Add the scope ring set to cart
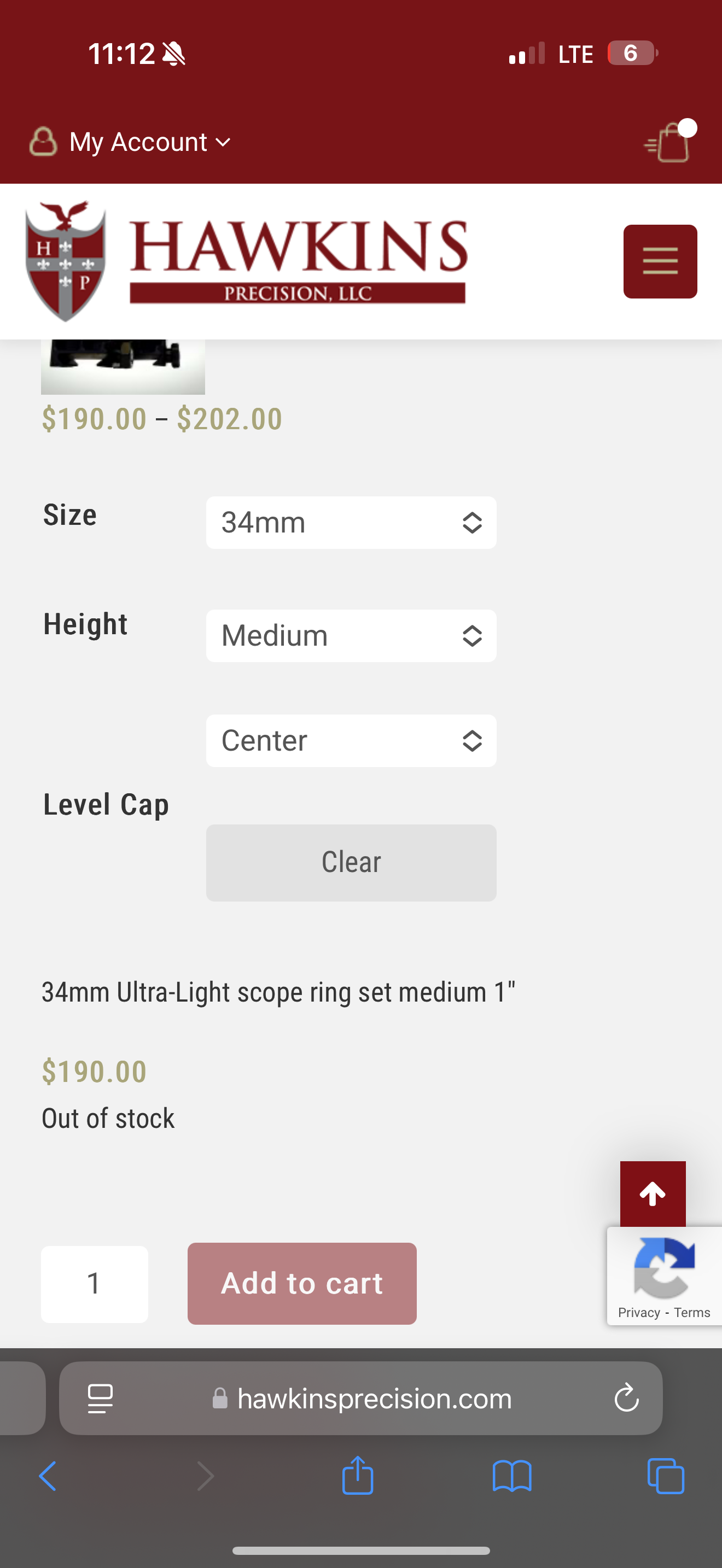The width and height of the screenshot is (722, 1568). (302, 1284)
